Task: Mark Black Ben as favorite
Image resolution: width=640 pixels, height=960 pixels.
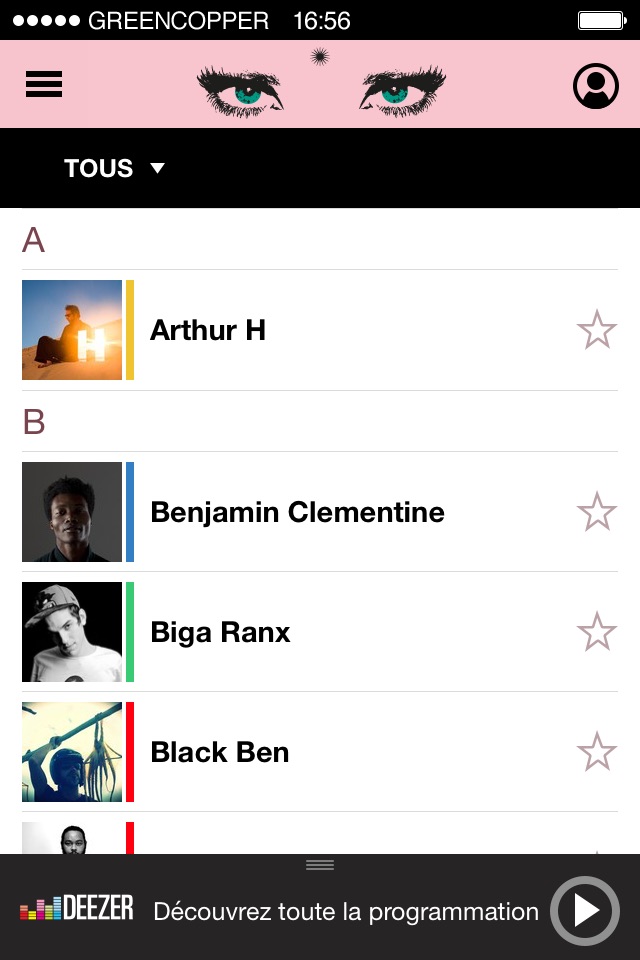Action: pos(597,752)
